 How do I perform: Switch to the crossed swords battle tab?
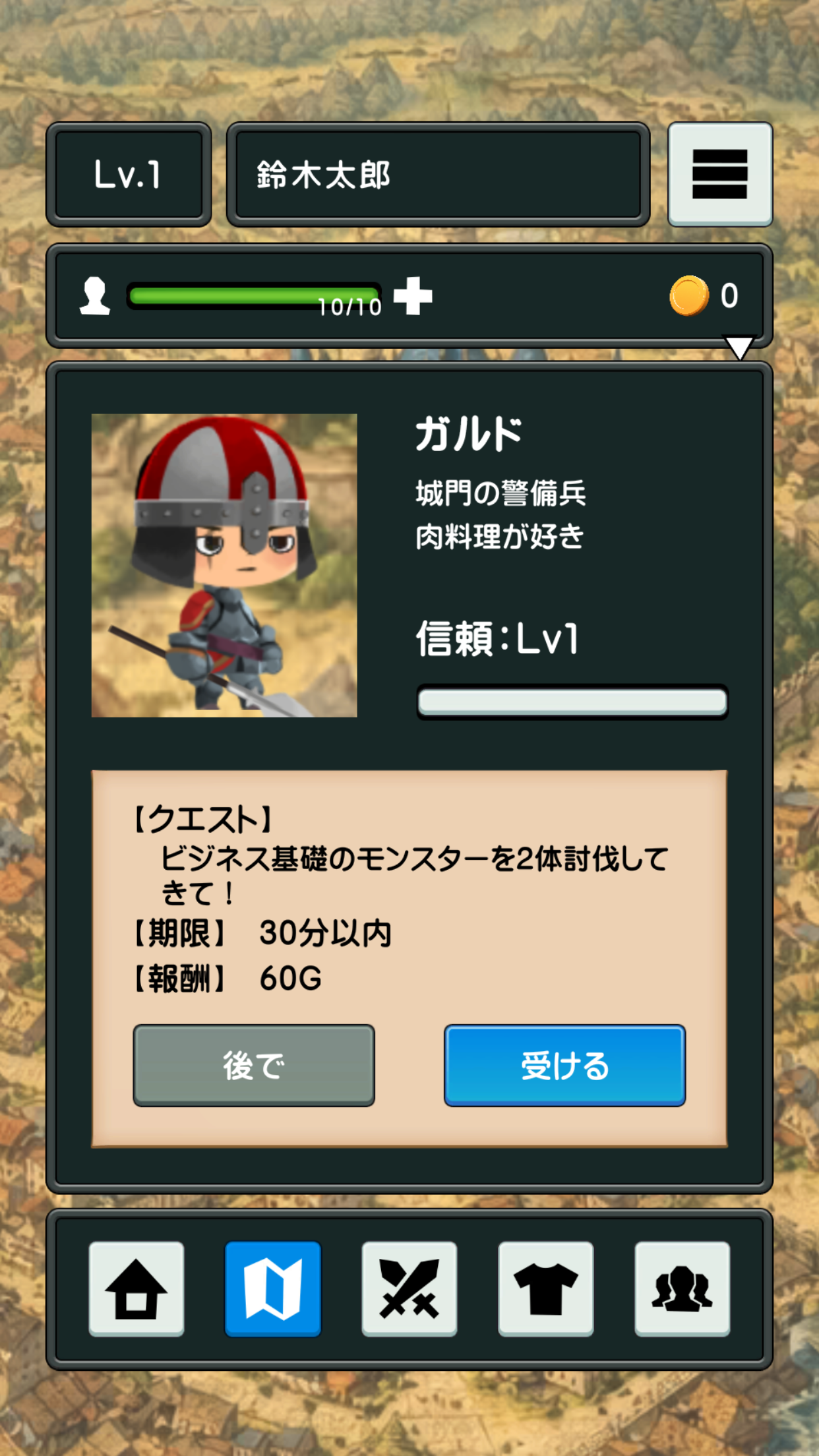(409, 1289)
